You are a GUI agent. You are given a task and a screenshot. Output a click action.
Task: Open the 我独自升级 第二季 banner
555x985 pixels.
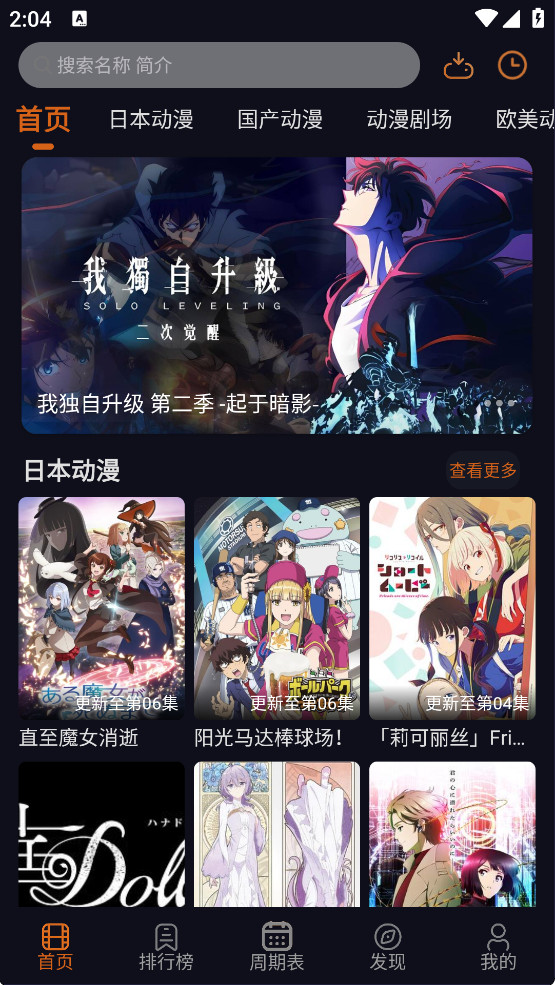tap(277, 295)
